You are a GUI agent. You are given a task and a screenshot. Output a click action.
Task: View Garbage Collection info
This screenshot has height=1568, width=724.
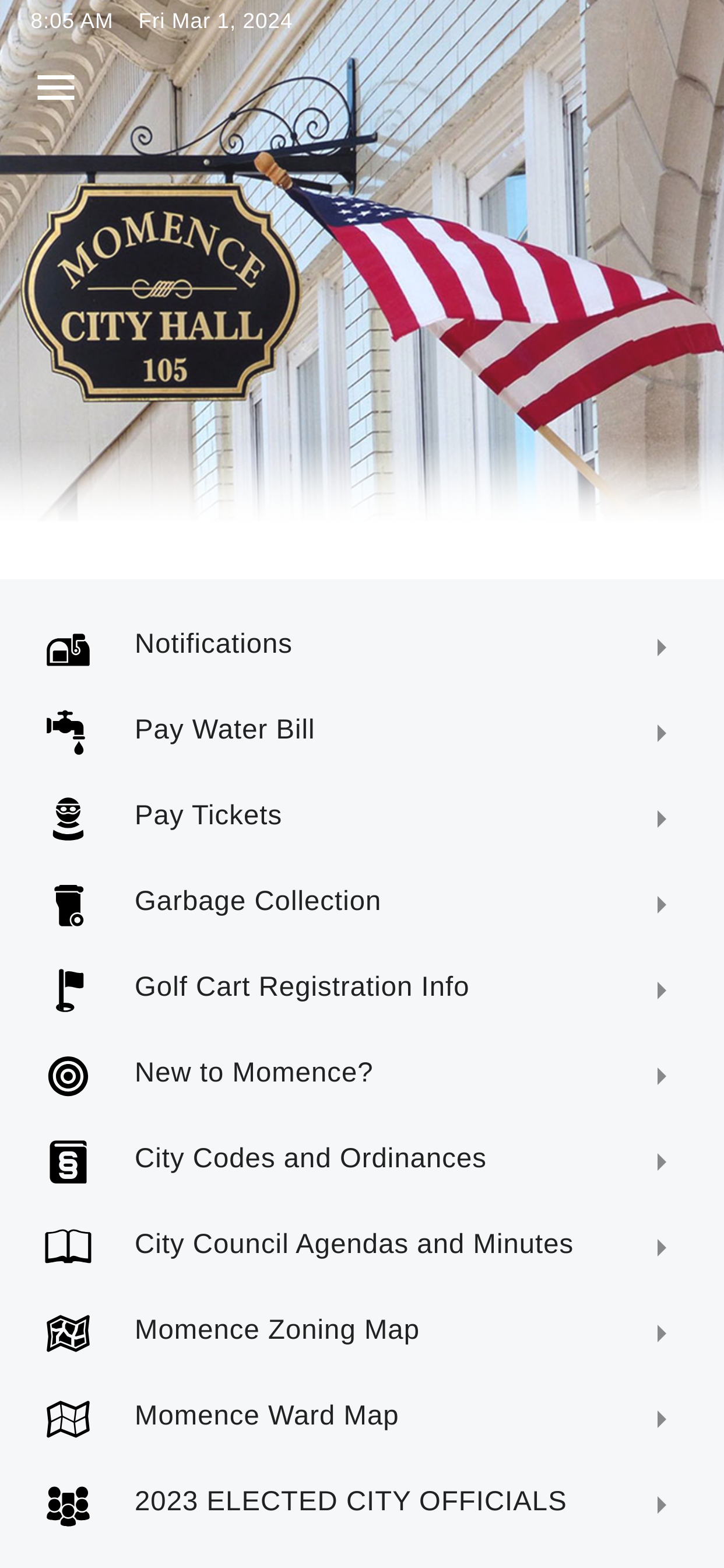click(361, 904)
